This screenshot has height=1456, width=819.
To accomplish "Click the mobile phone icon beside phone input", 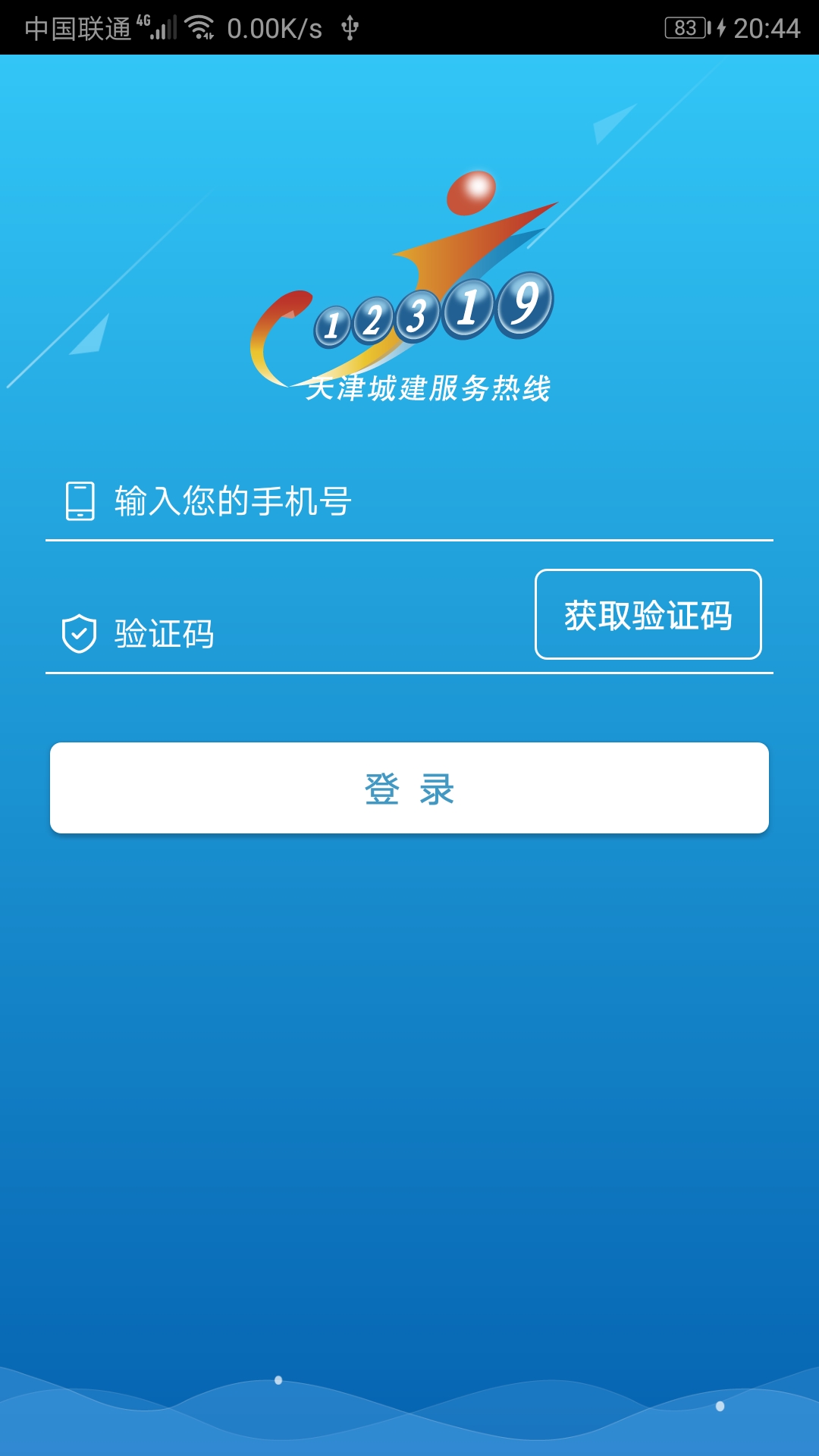I will pyautogui.click(x=80, y=499).
